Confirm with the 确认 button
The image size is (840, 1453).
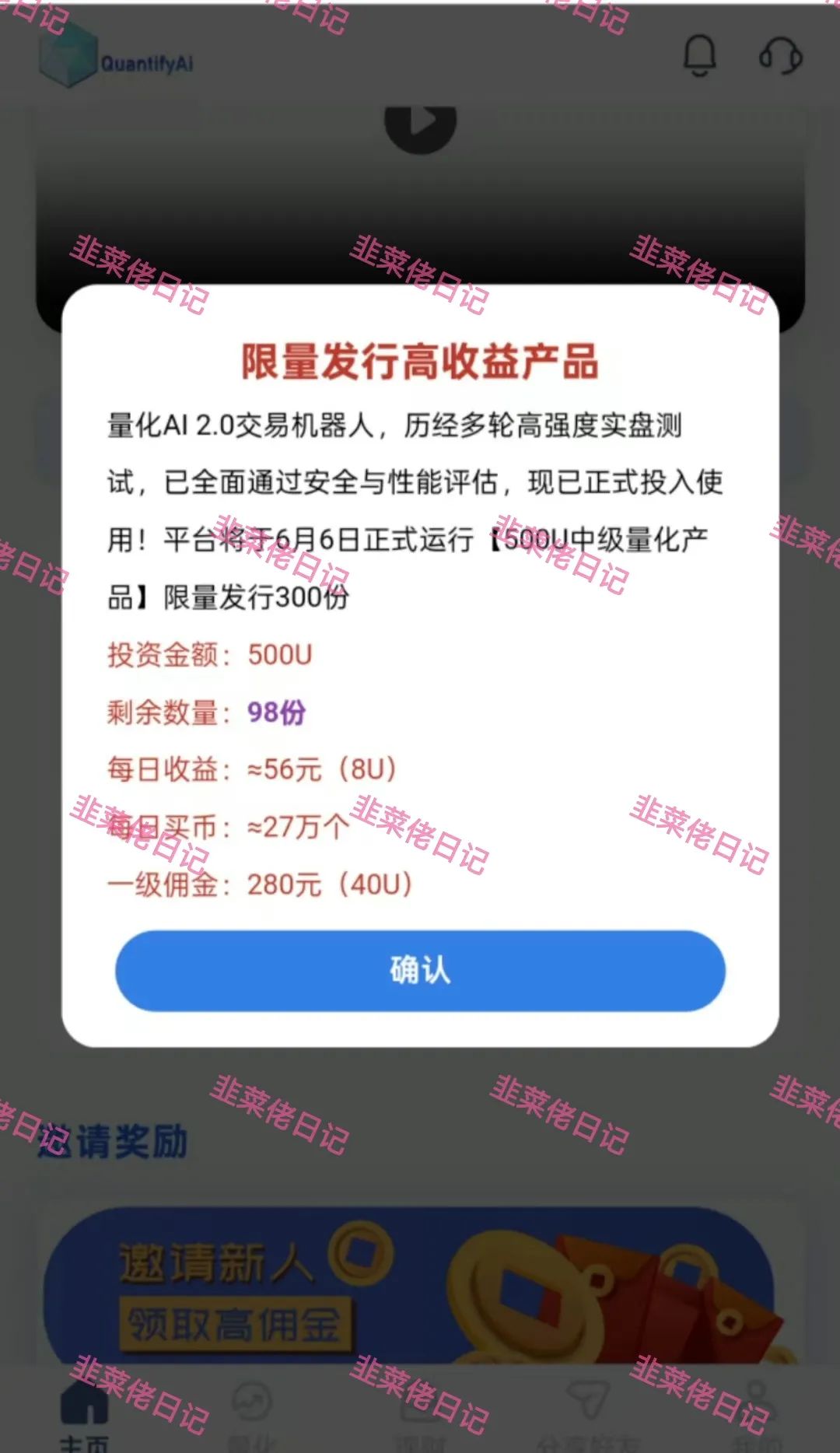tap(420, 971)
